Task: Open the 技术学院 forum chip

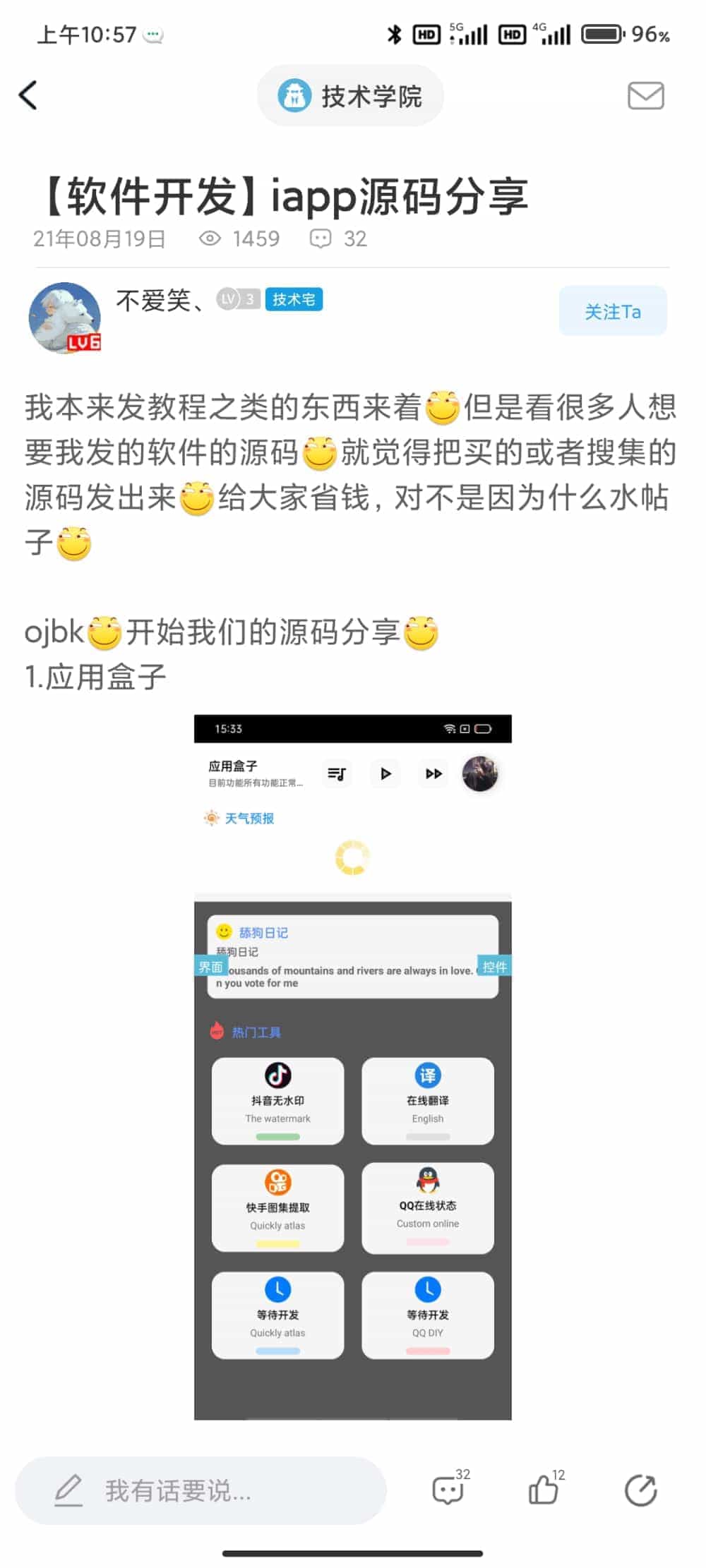Action: click(x=351, y=96)
